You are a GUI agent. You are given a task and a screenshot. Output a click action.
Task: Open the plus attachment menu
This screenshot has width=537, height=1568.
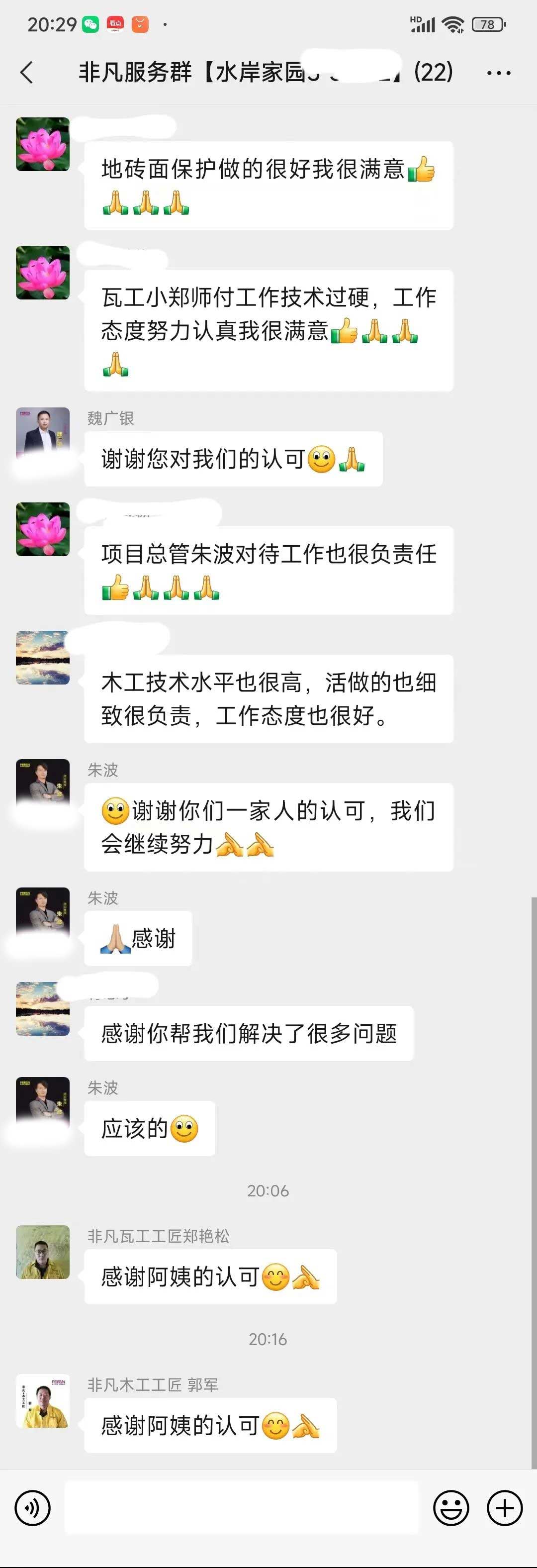pyautogui.click(x=505, y=1508)
